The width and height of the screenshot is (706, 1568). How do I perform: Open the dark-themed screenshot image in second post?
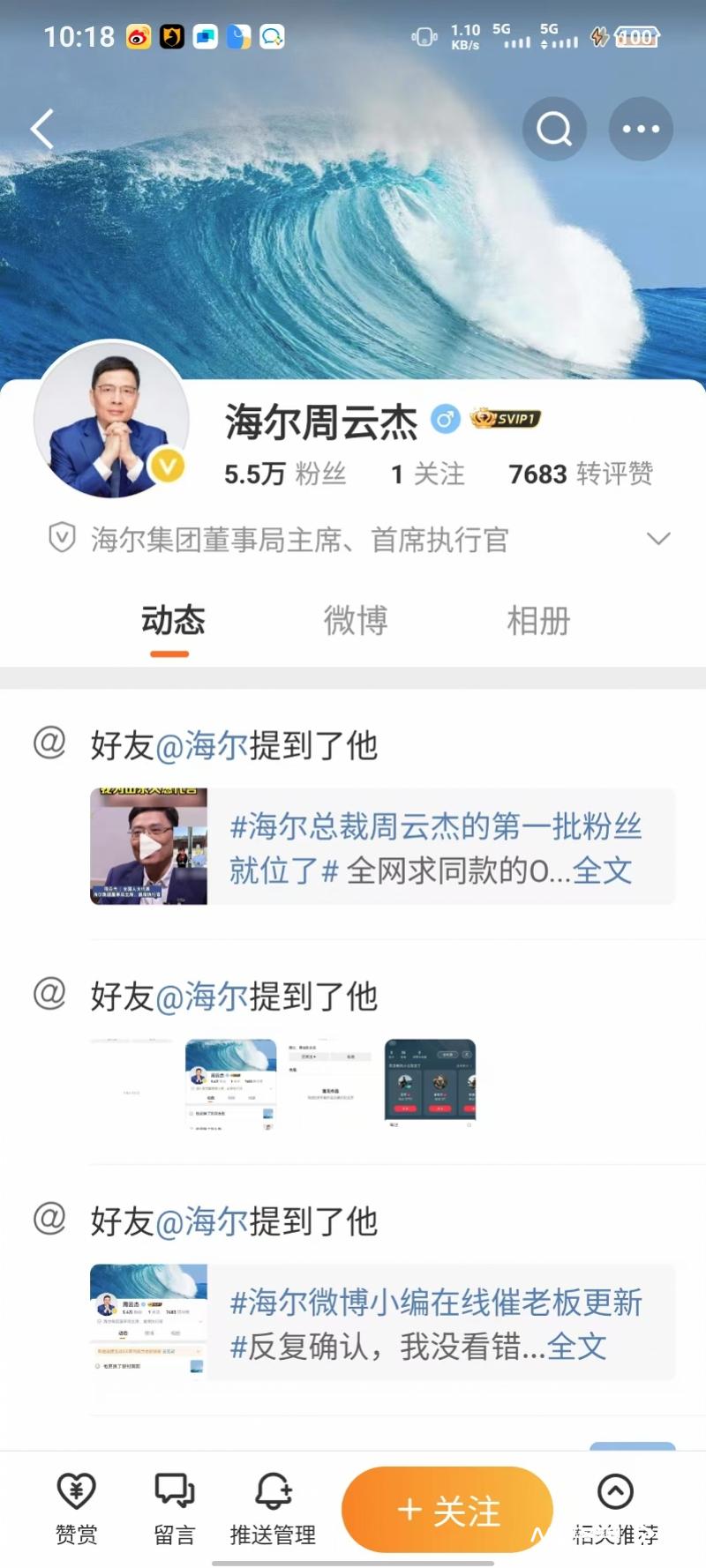tap(431, 1085)
